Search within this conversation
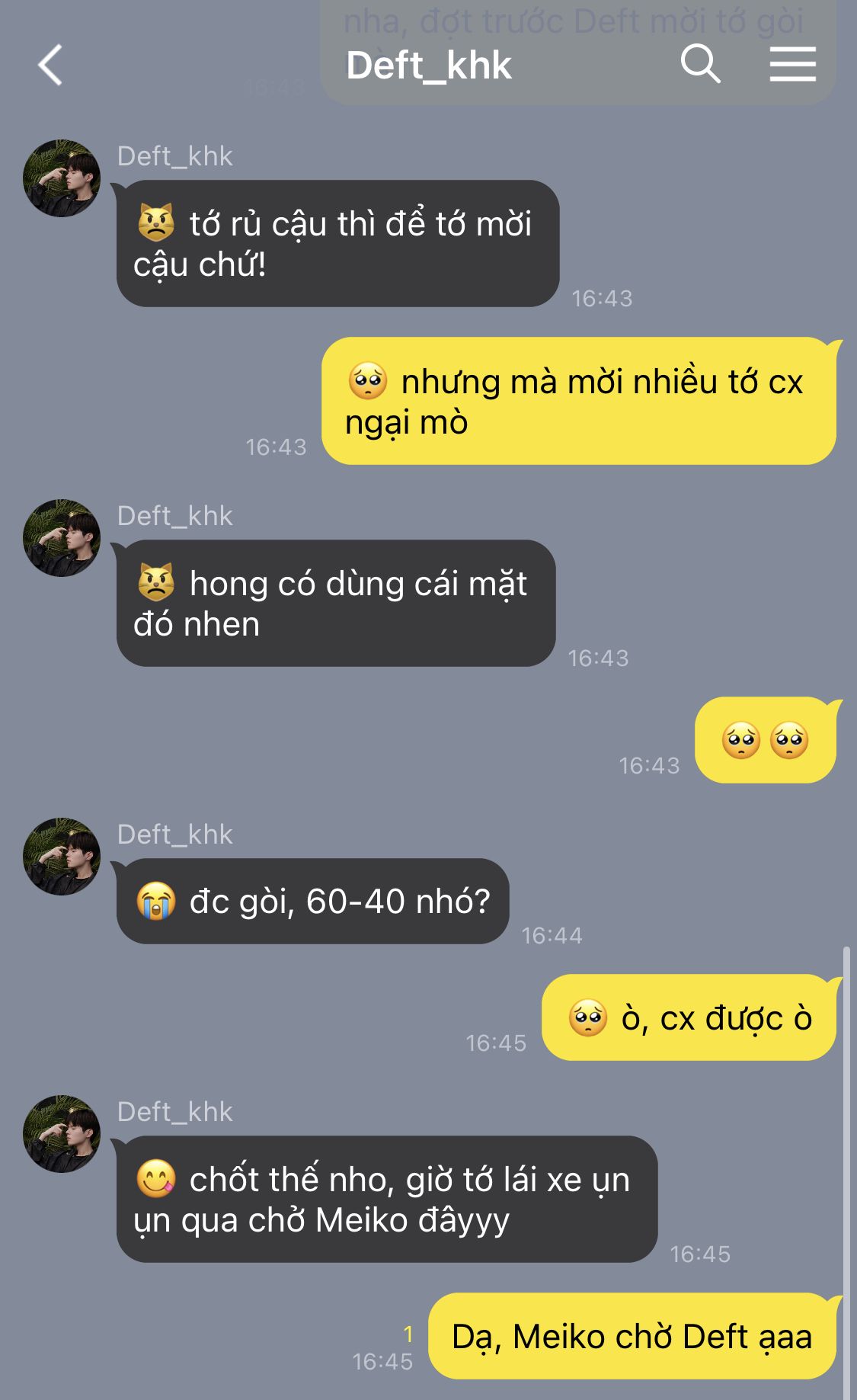This screenshot has width=857, height=1400. click(700, 64)
